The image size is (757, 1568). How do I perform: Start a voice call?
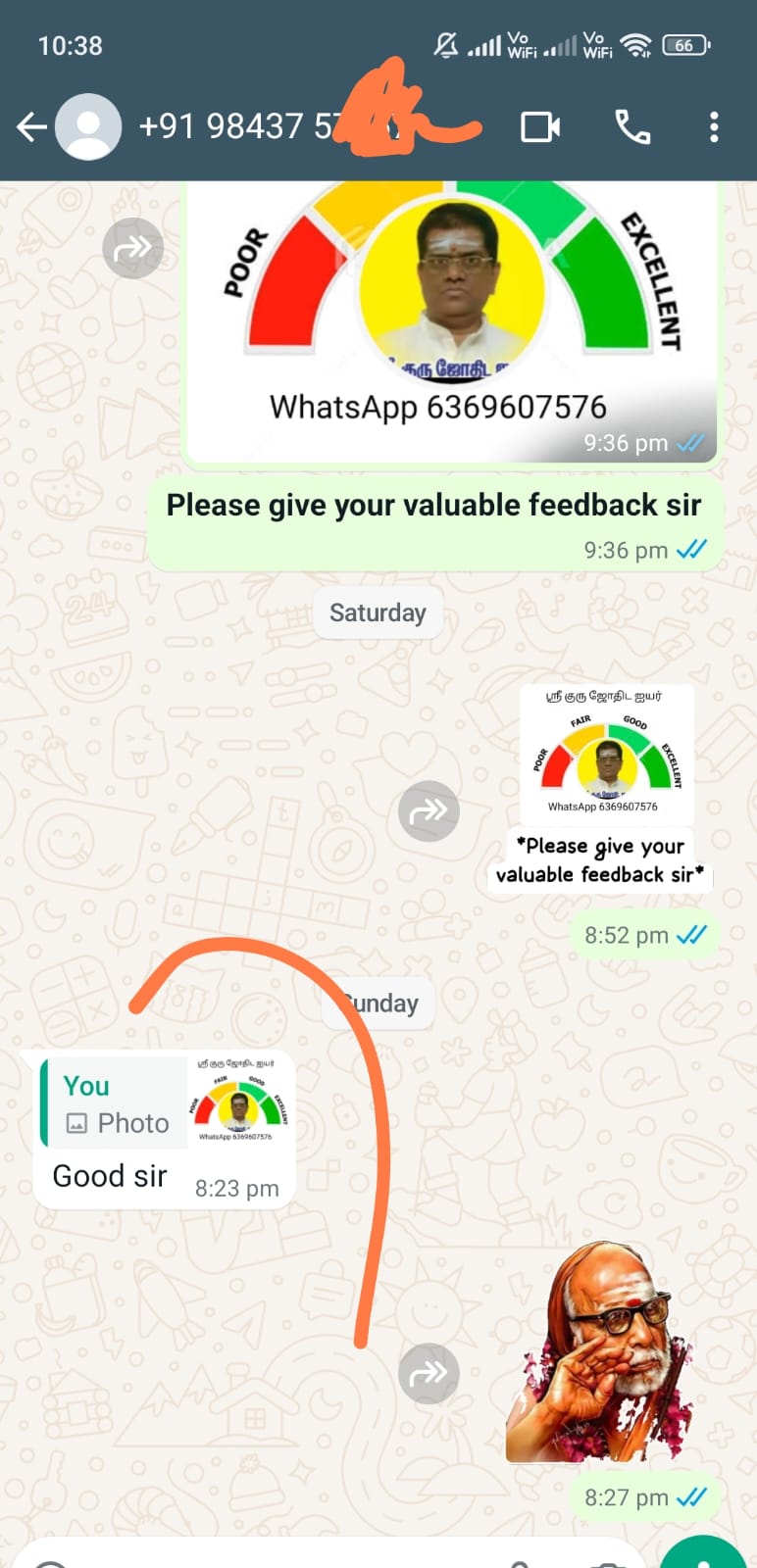coord(632,126)
